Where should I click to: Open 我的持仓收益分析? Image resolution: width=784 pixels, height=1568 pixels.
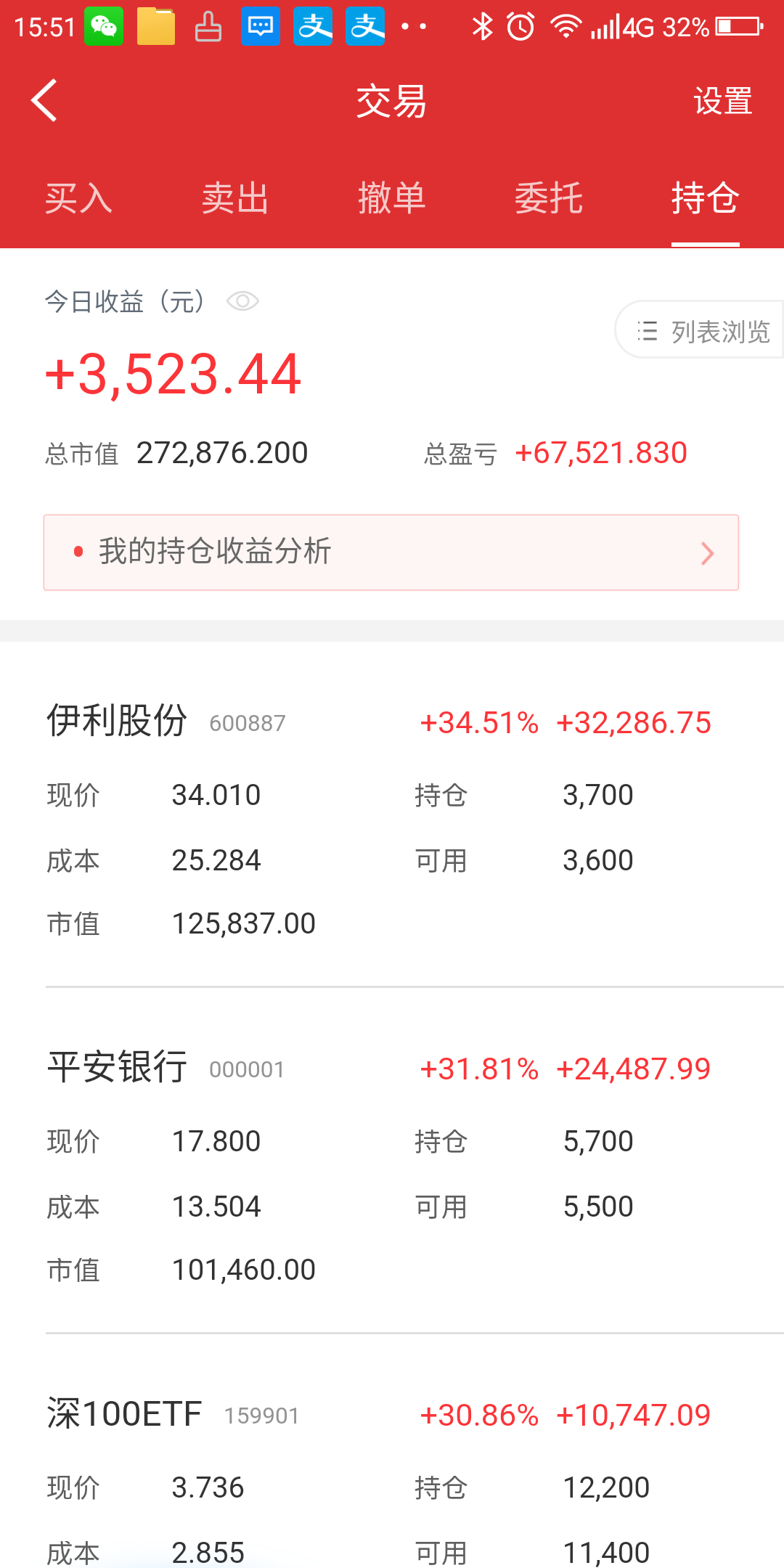pos(391,552)
